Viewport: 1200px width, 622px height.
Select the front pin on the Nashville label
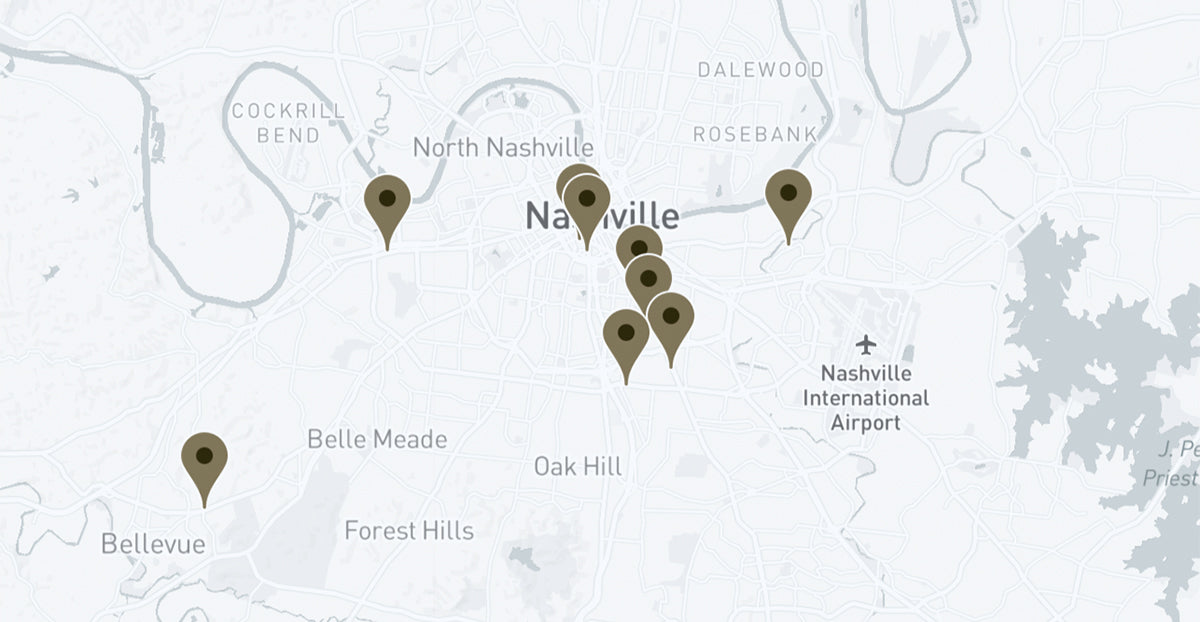click(x=587, y=203)
